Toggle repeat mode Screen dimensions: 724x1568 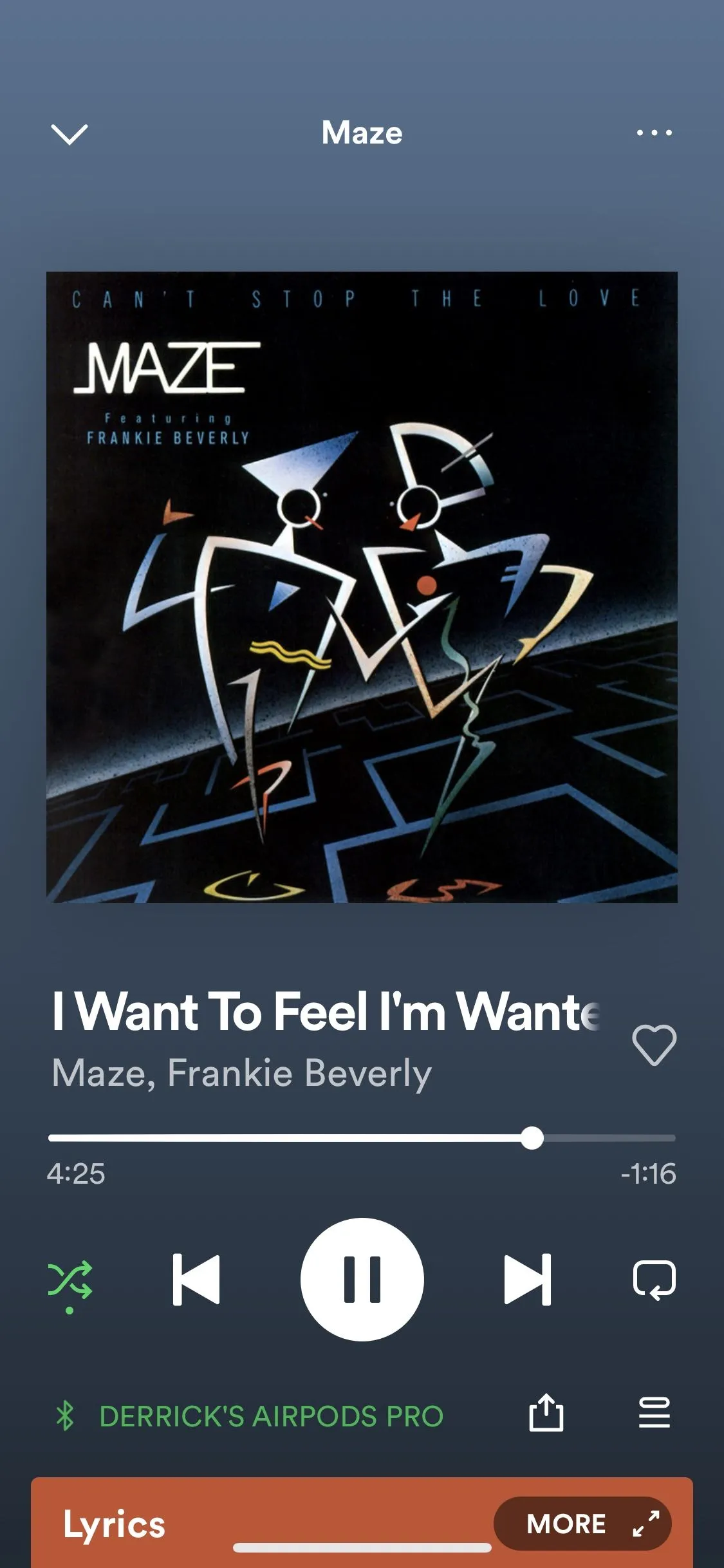[654, 1280]
